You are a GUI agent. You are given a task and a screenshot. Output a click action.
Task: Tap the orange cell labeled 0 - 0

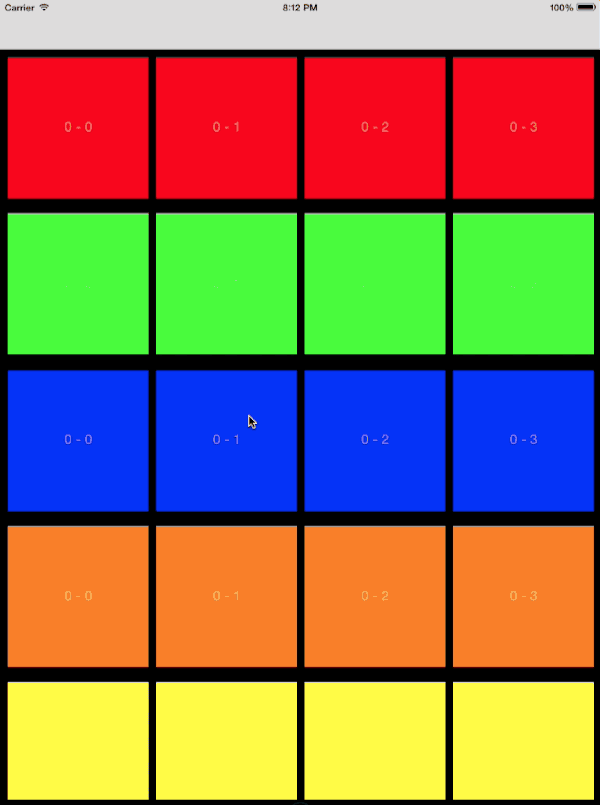pyautogui.click(x=78, y=596)
